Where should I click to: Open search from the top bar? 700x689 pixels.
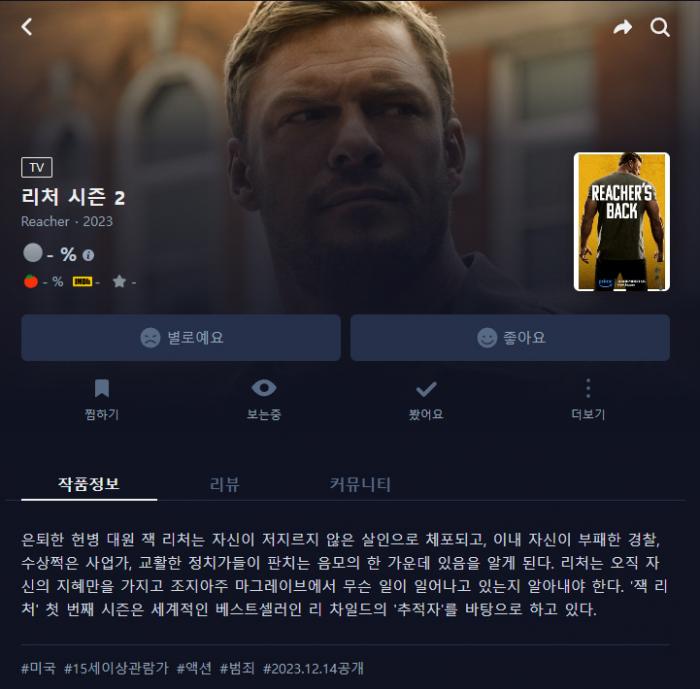660,27
